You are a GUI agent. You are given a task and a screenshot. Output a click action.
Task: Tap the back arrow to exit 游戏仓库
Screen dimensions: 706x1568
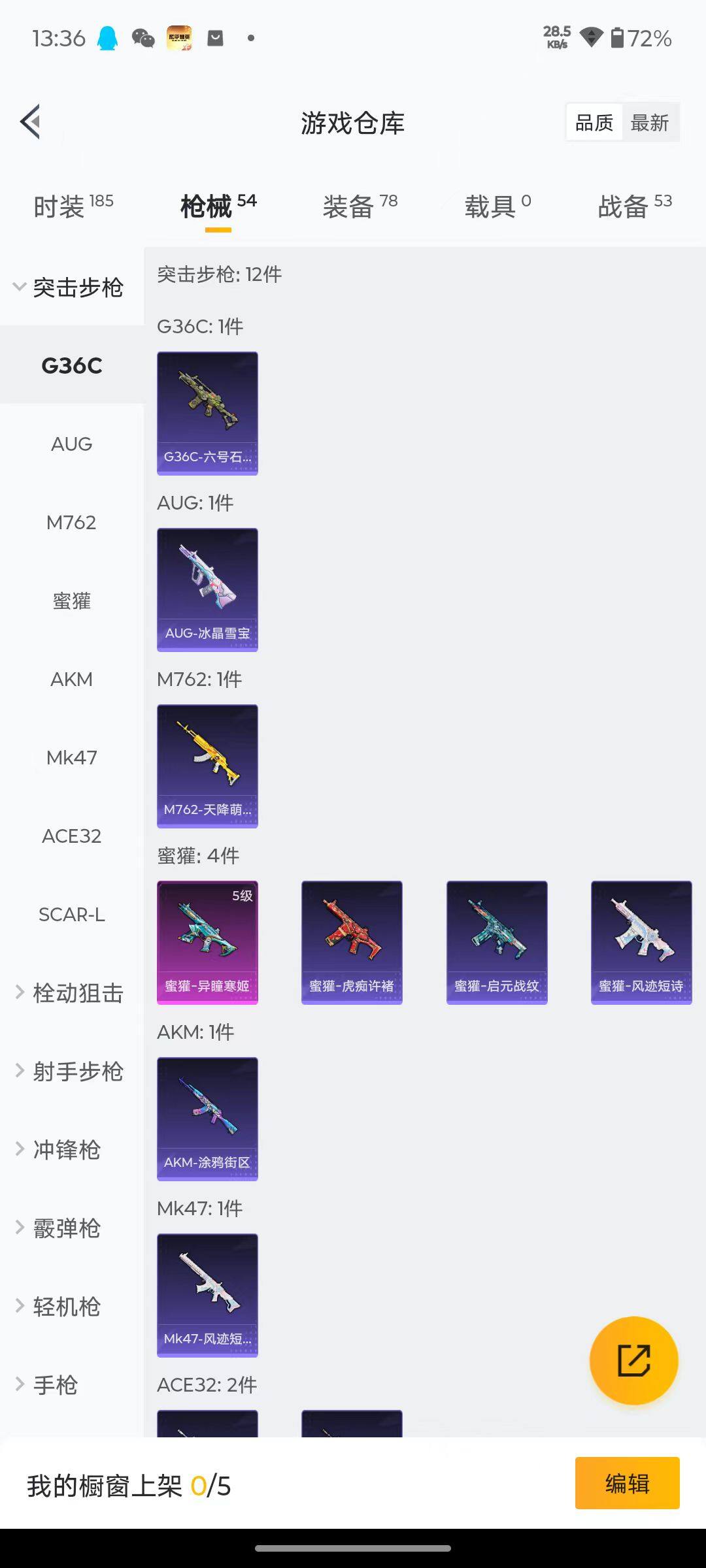click(x=29, y=122)
